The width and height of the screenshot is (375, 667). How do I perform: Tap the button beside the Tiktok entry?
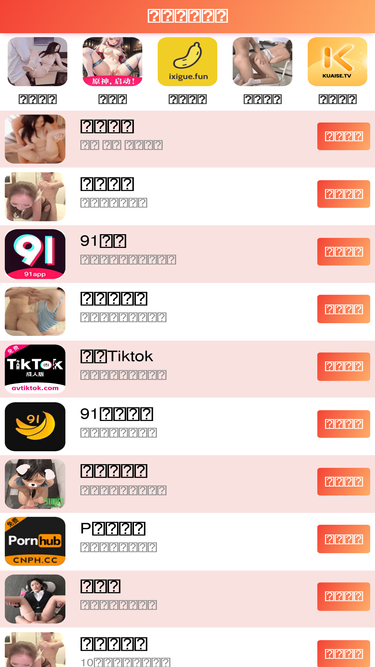344,366
